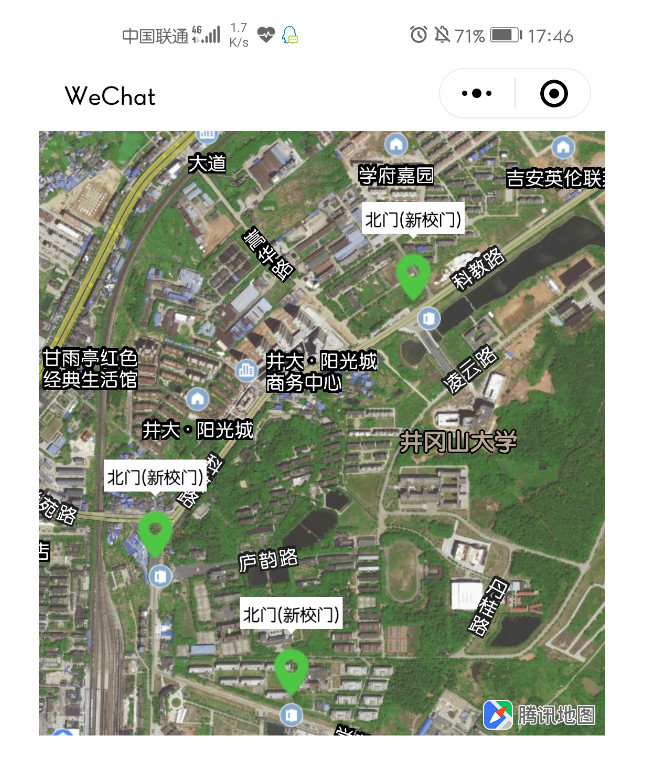Tap the green marker near 科教路

coord(412,274)
